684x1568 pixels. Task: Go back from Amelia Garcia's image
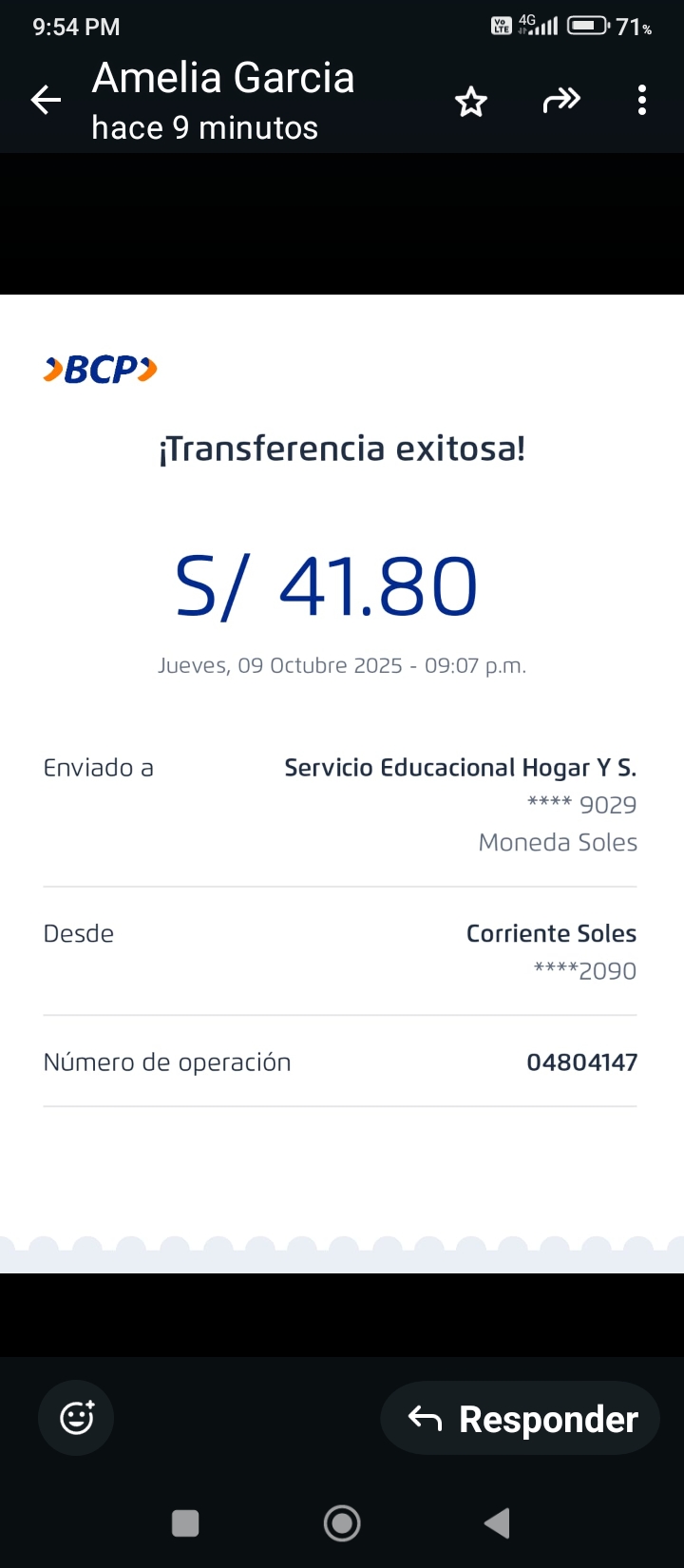46,100
